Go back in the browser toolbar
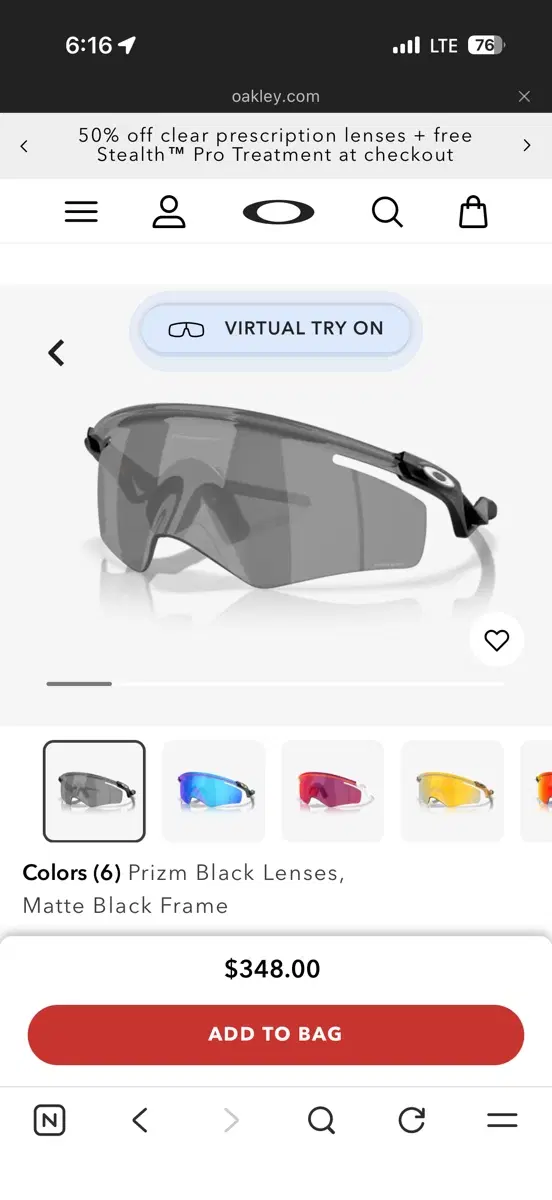The image size is (552, 1200). 140,1121
